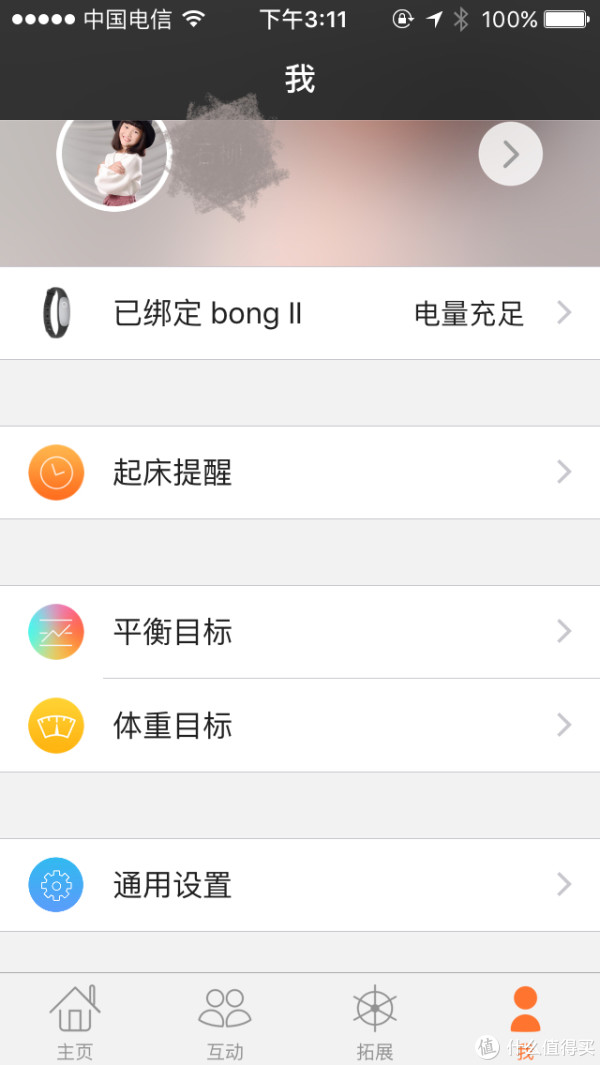Open 通用设置 general settings
This screenshot has width=600, height=1065.
300,885
